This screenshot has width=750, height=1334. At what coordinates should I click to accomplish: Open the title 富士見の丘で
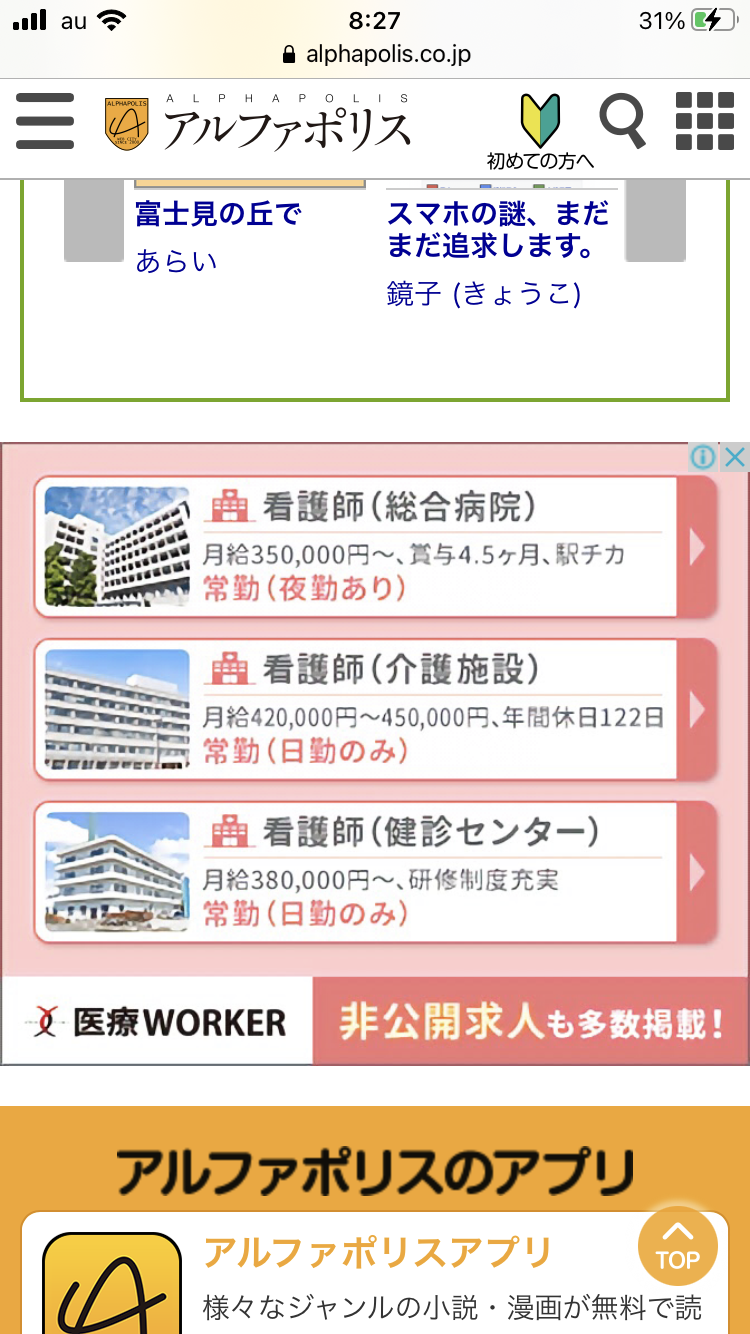(x=218, y=214)
